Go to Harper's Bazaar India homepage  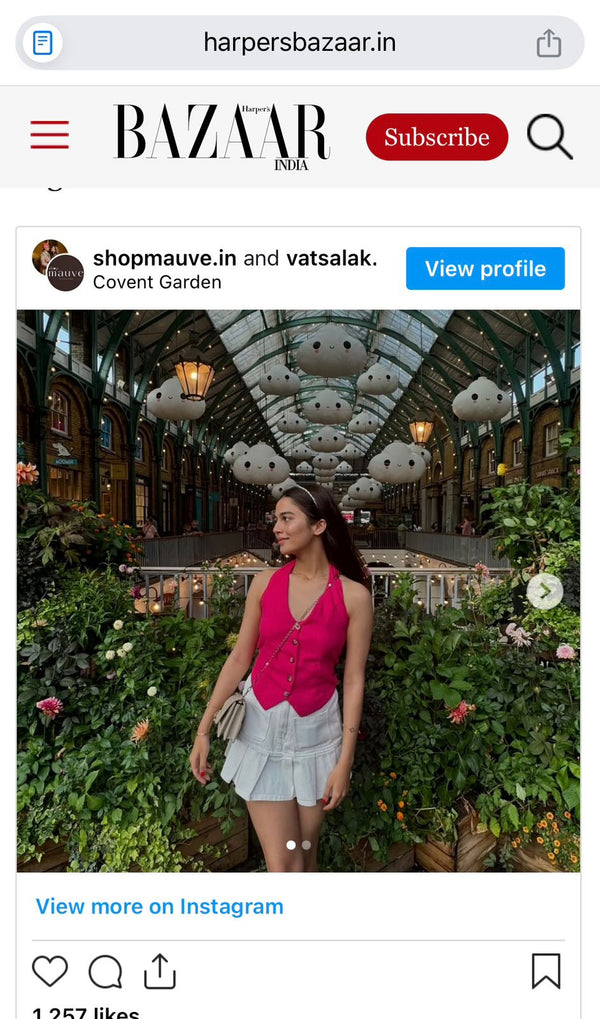(221, 135)
